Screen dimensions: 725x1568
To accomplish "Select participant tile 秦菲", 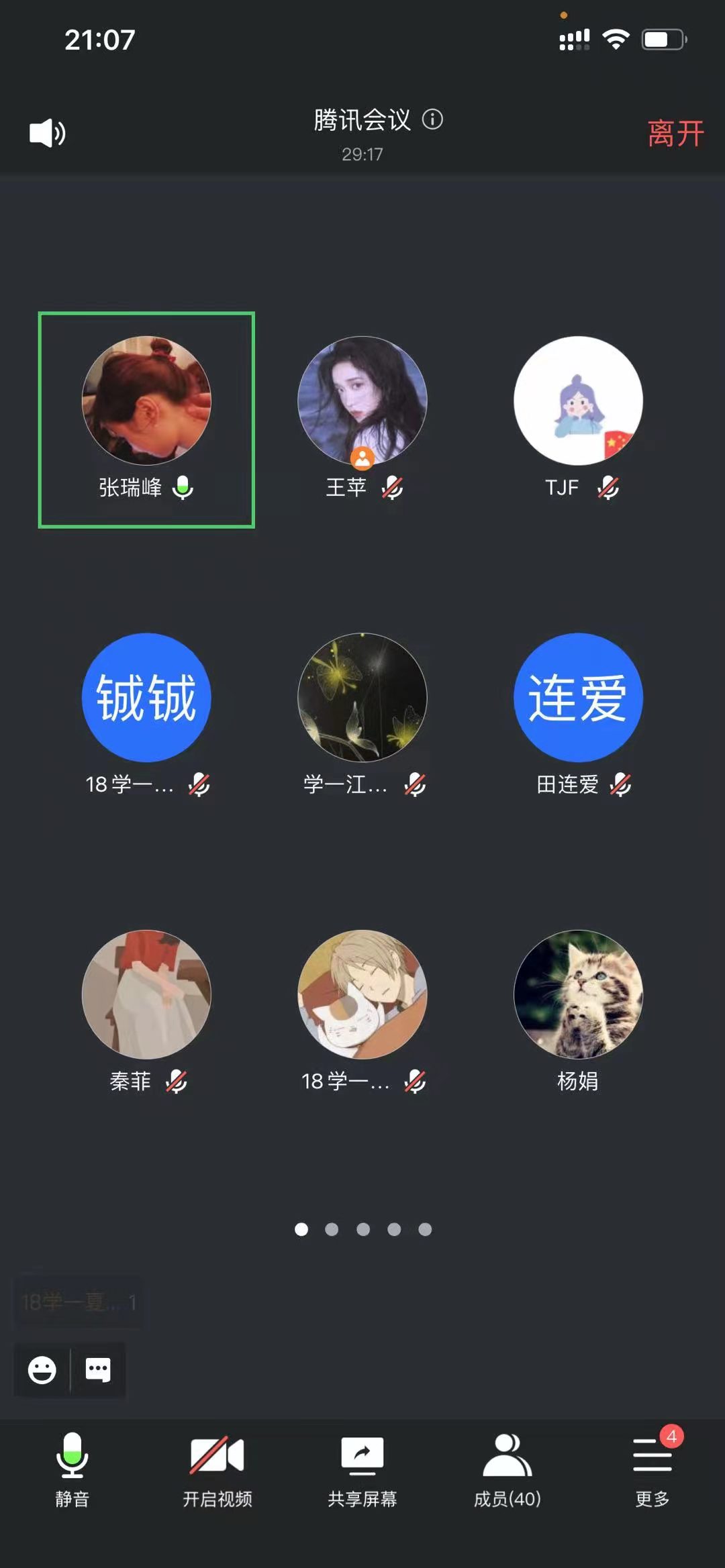I will [x=146, y=1010].
